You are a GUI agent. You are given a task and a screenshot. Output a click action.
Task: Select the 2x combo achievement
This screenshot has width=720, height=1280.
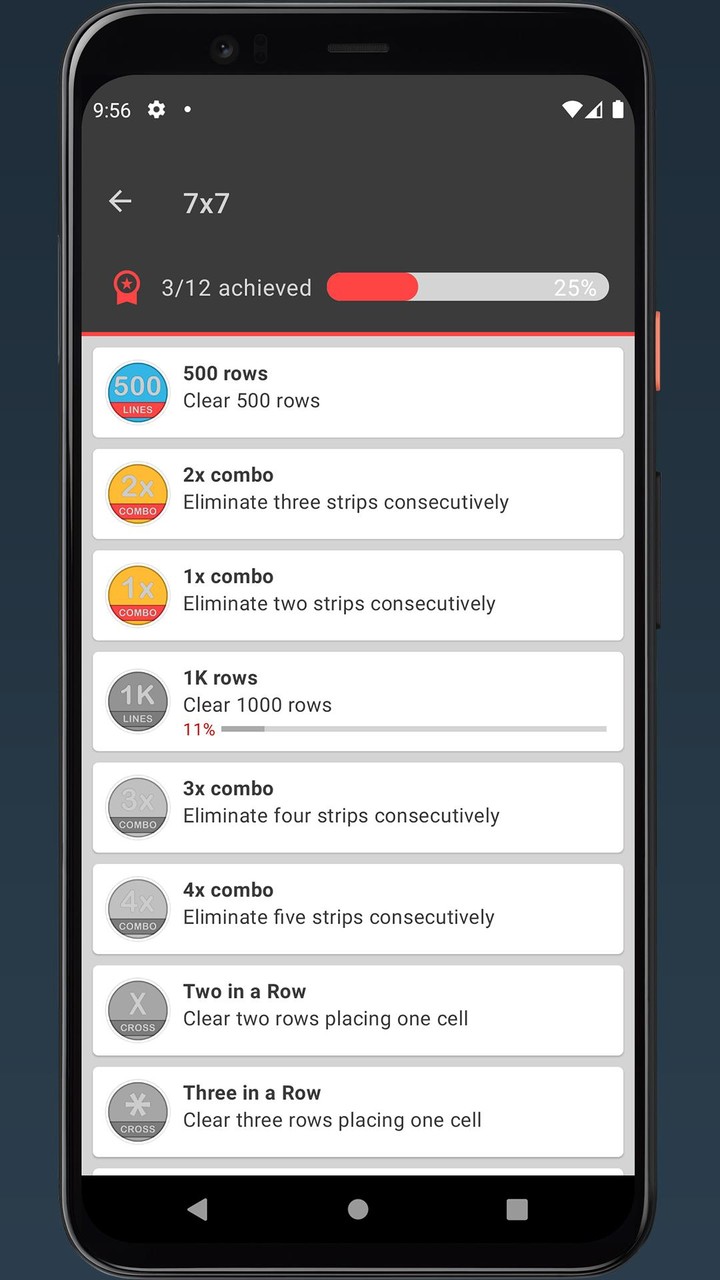357,494
